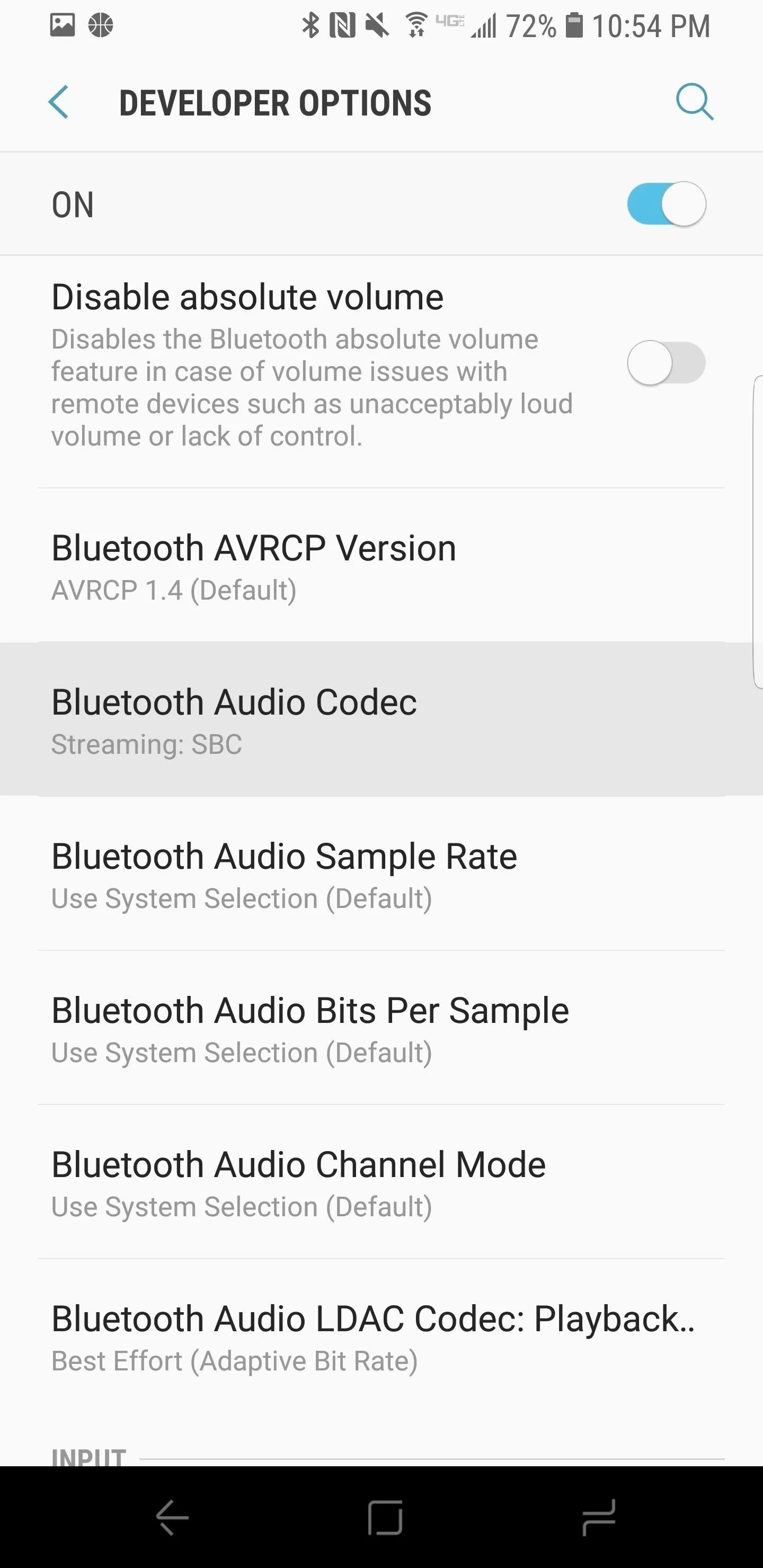The height and width of the screenshot is (1568, 763).
Task: Open Bluetooth Audio Channel Mode
Action: [381, 1181]
